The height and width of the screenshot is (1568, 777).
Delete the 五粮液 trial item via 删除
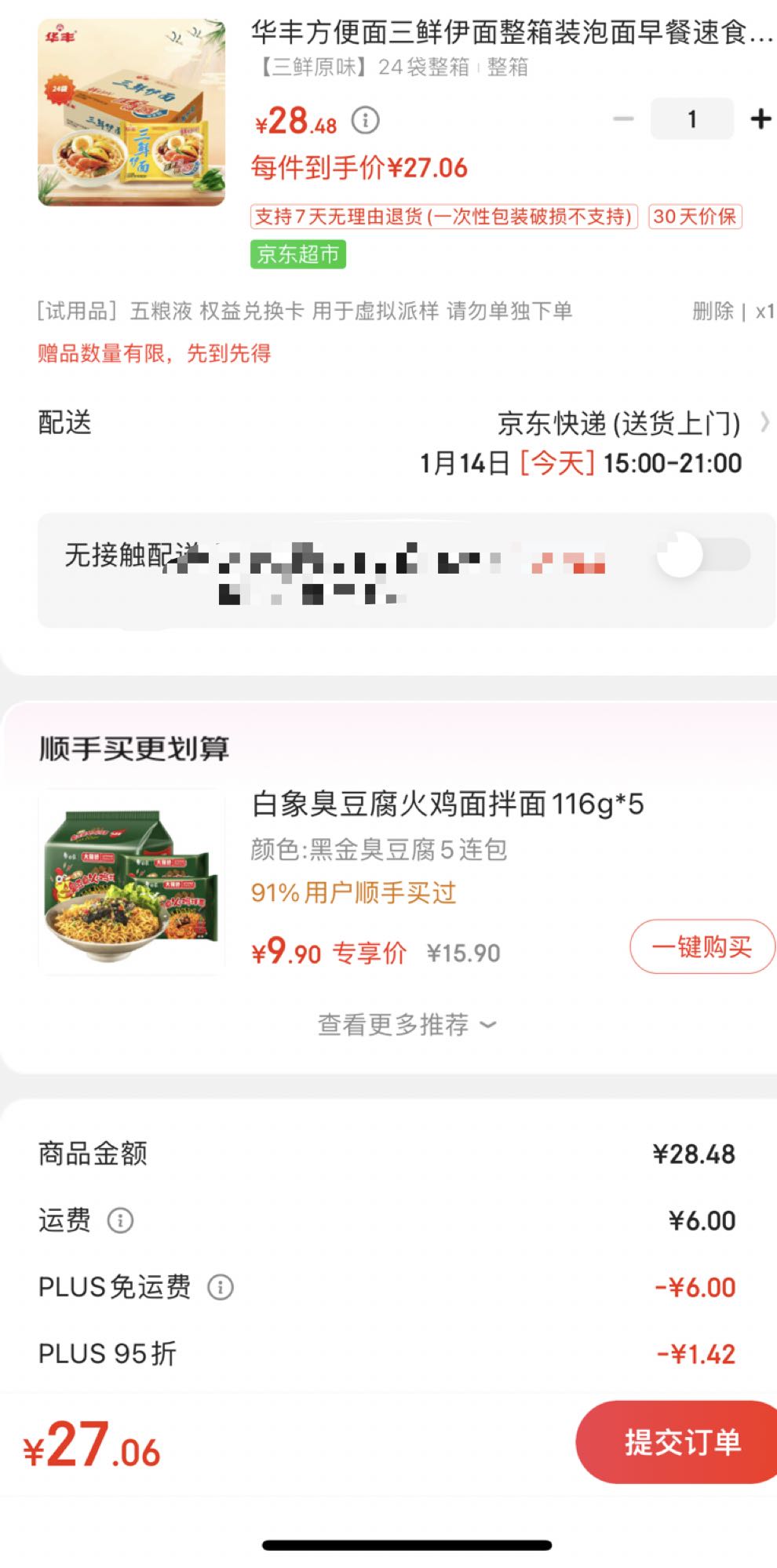point(716,311)
